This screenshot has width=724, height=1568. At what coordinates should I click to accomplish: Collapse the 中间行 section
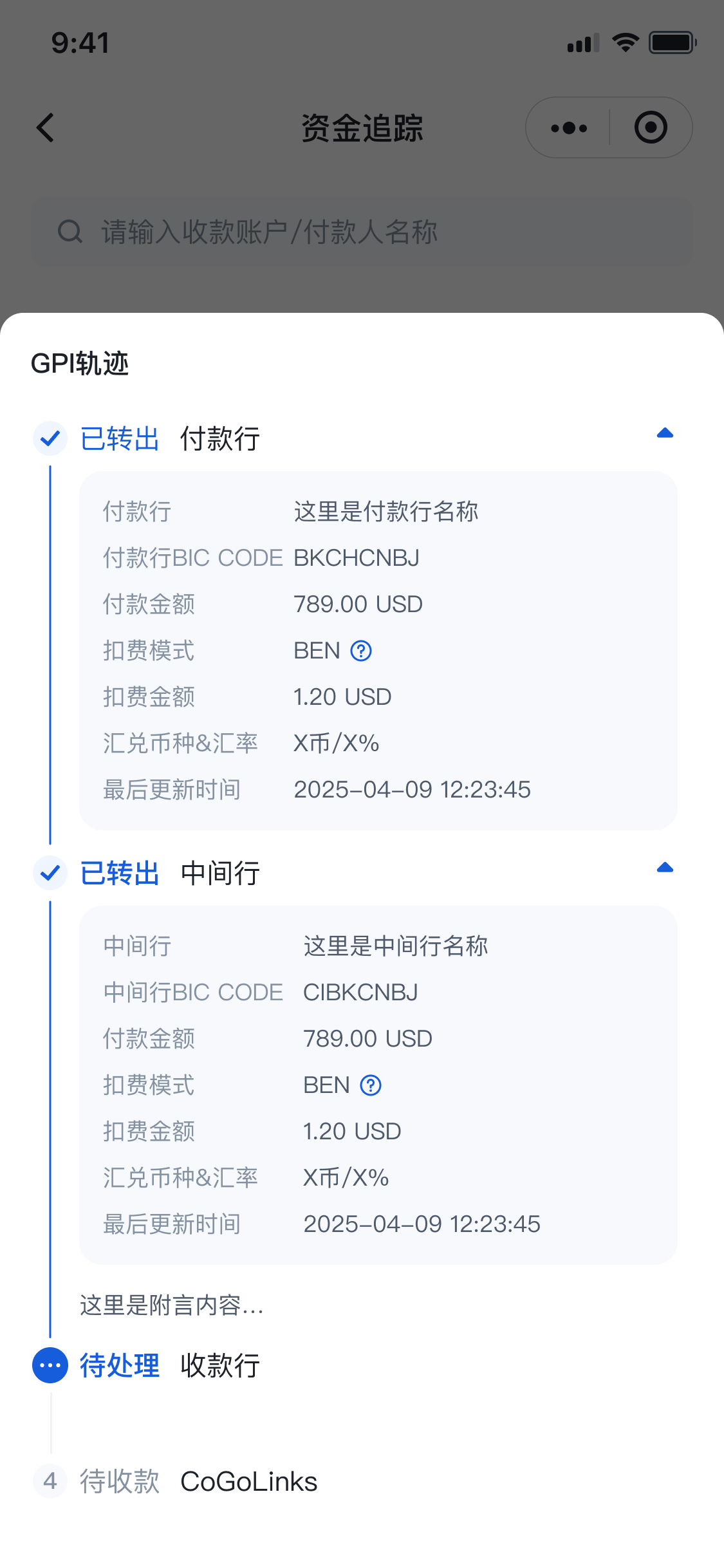tap(665, 868)
